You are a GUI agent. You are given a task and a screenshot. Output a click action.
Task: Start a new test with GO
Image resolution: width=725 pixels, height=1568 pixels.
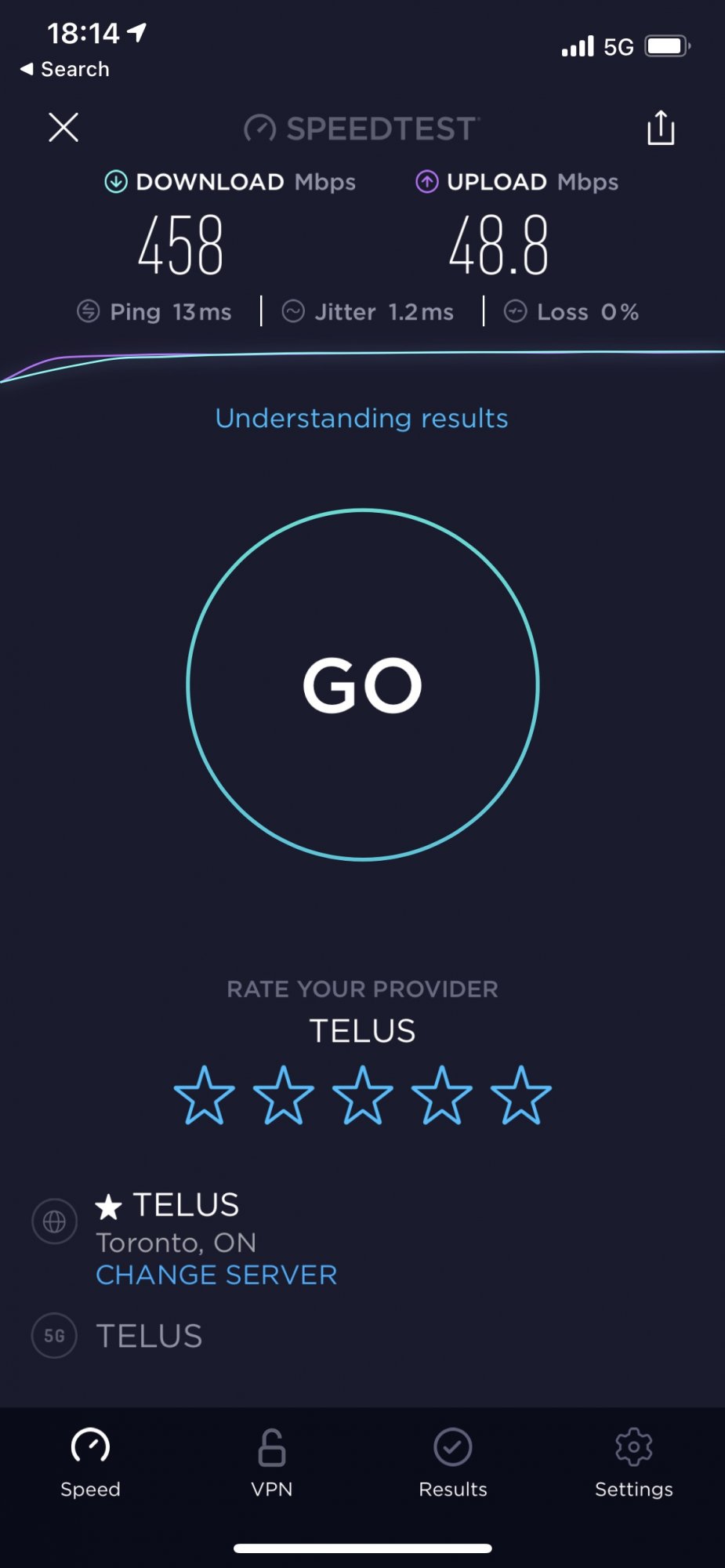363,685
